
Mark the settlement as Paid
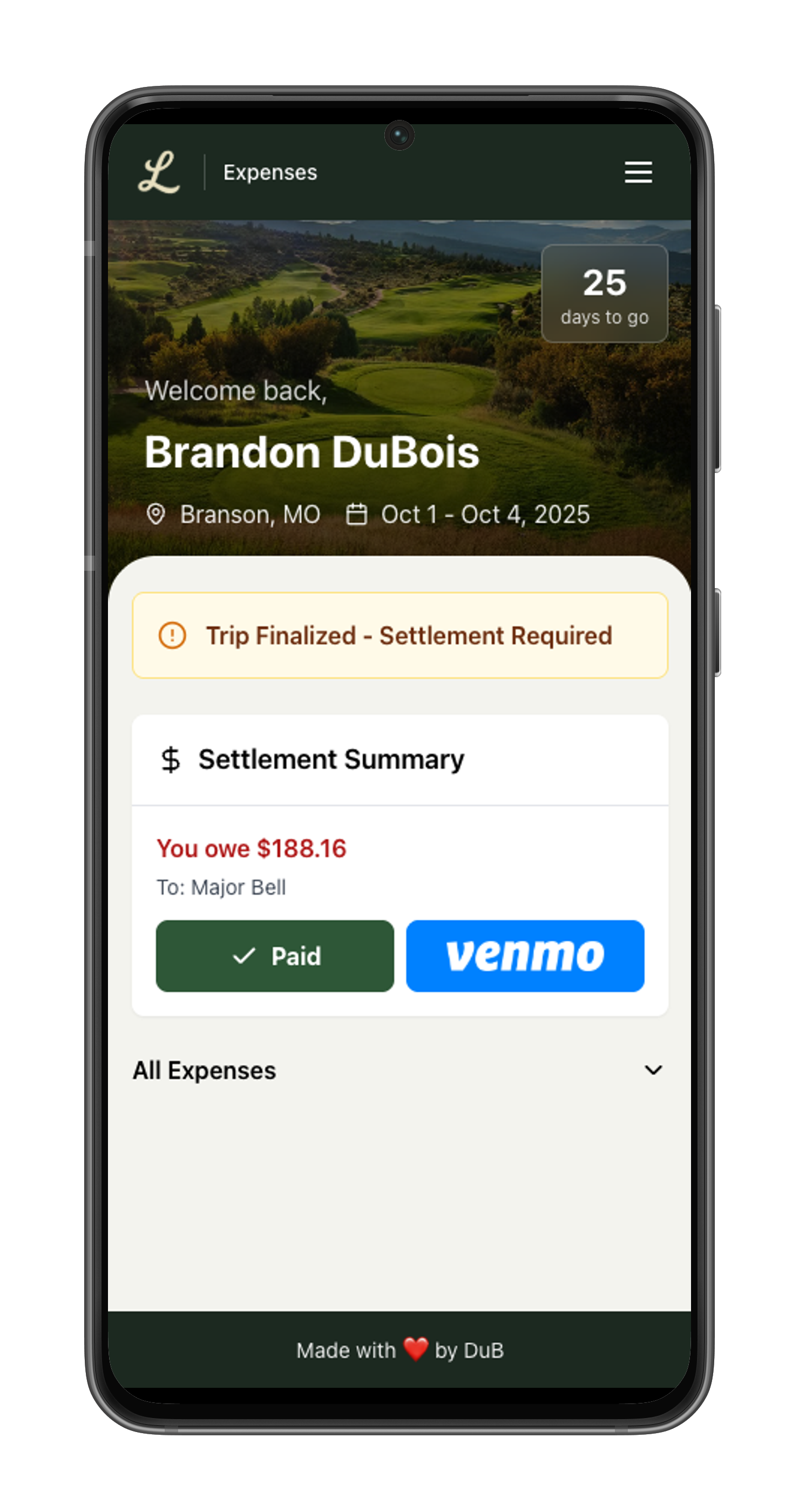(x=275, y=956)
